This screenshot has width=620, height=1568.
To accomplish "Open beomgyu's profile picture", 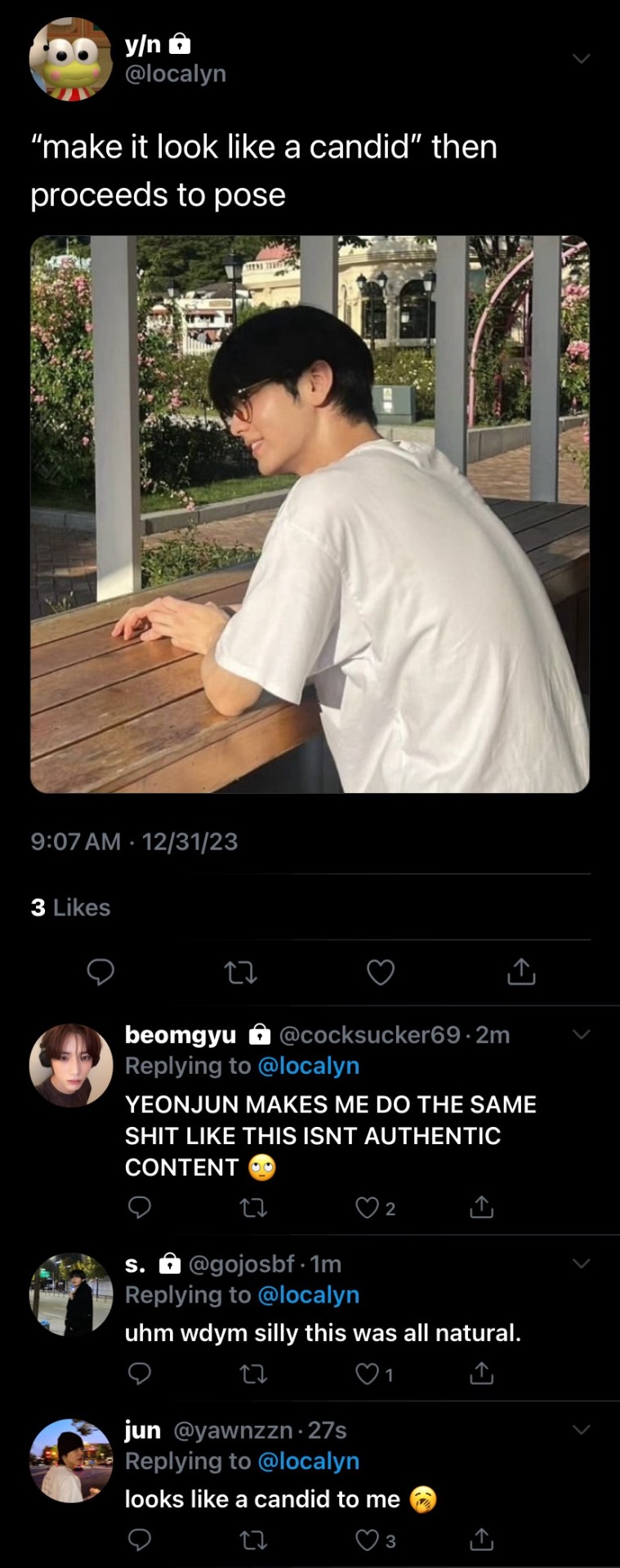I will (x=71, y=1065).
